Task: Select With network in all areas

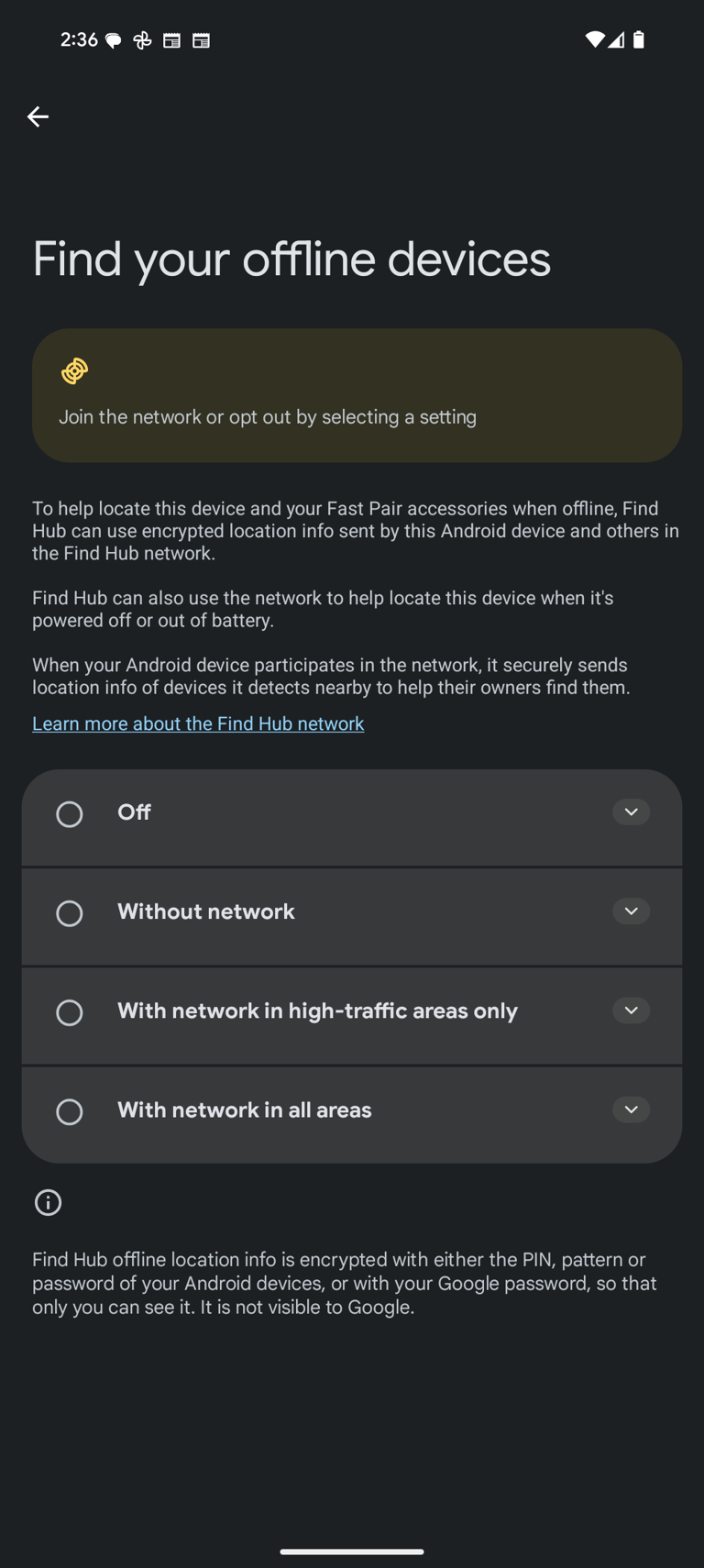Action: tap(70, 1111)
